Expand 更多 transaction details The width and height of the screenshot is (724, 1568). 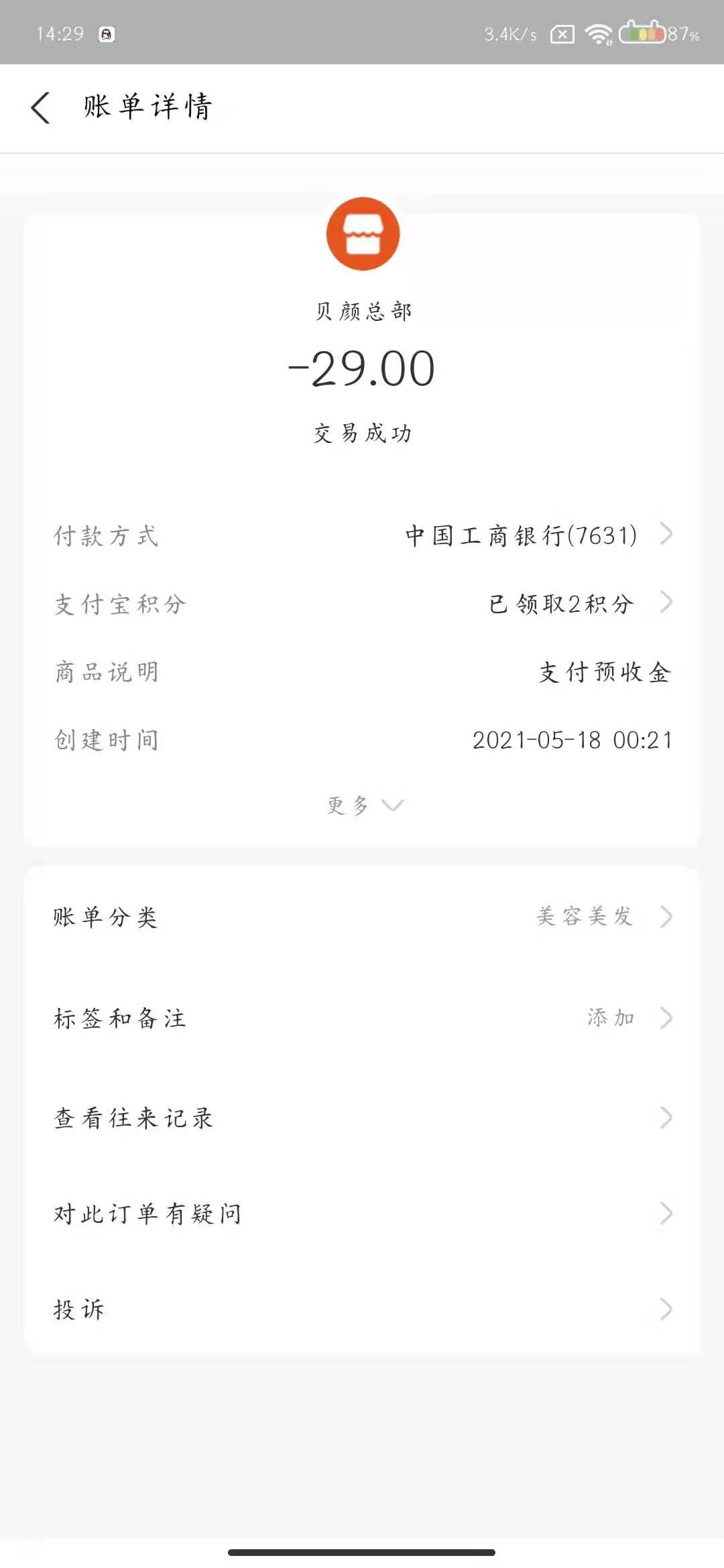coord(364,805)
